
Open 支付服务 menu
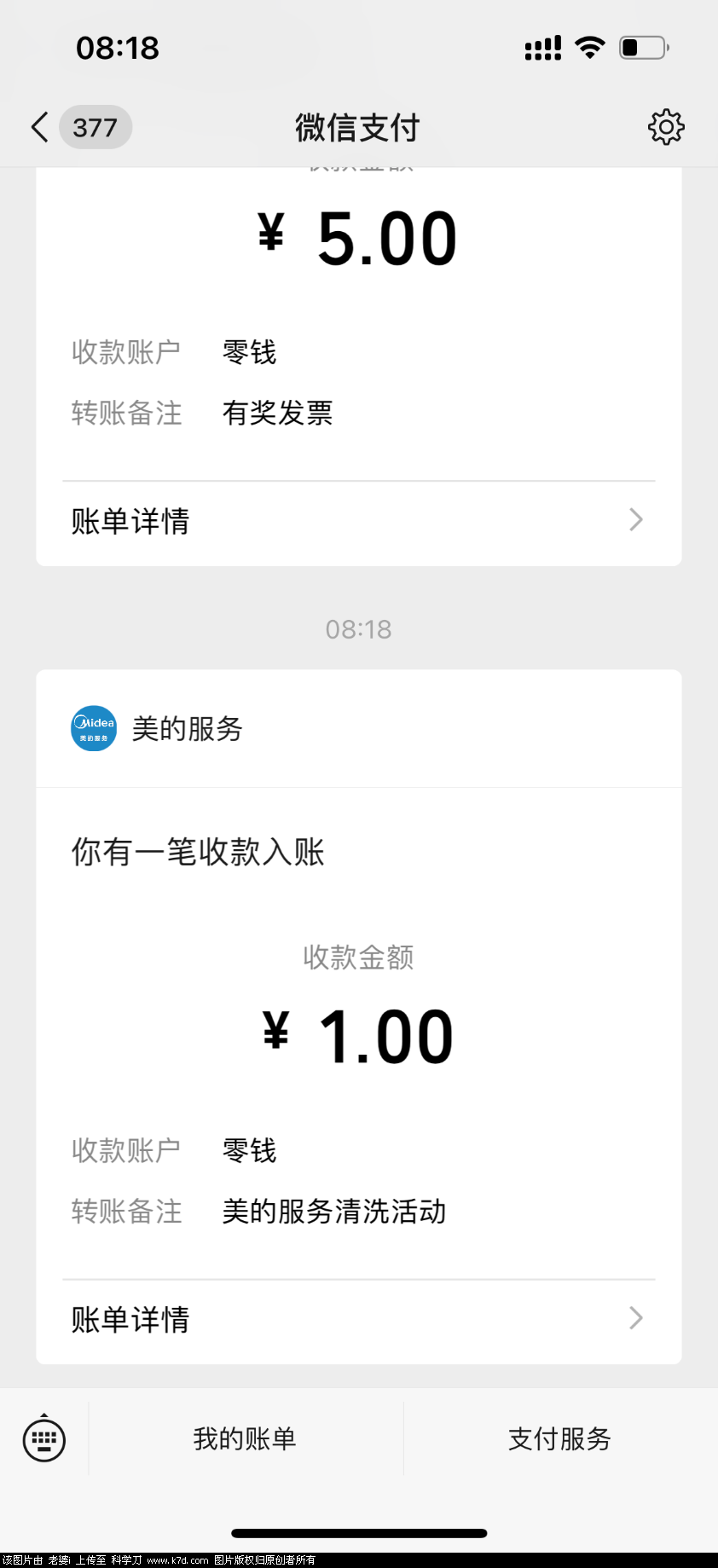click(x=559, y=1439)
